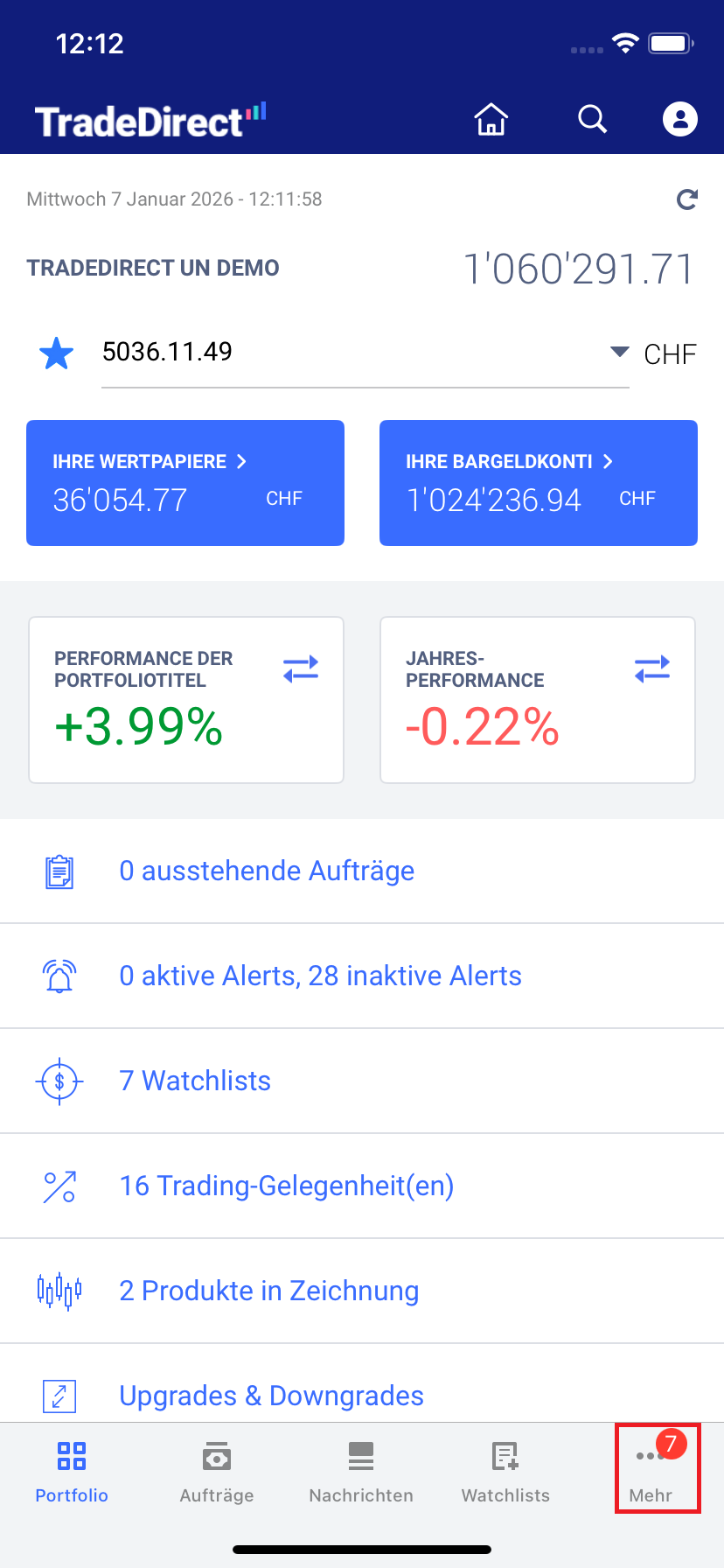Screen dimensions: 724x1568
Task: Open the 7 Watchlists row
Action: [195, 1081]
